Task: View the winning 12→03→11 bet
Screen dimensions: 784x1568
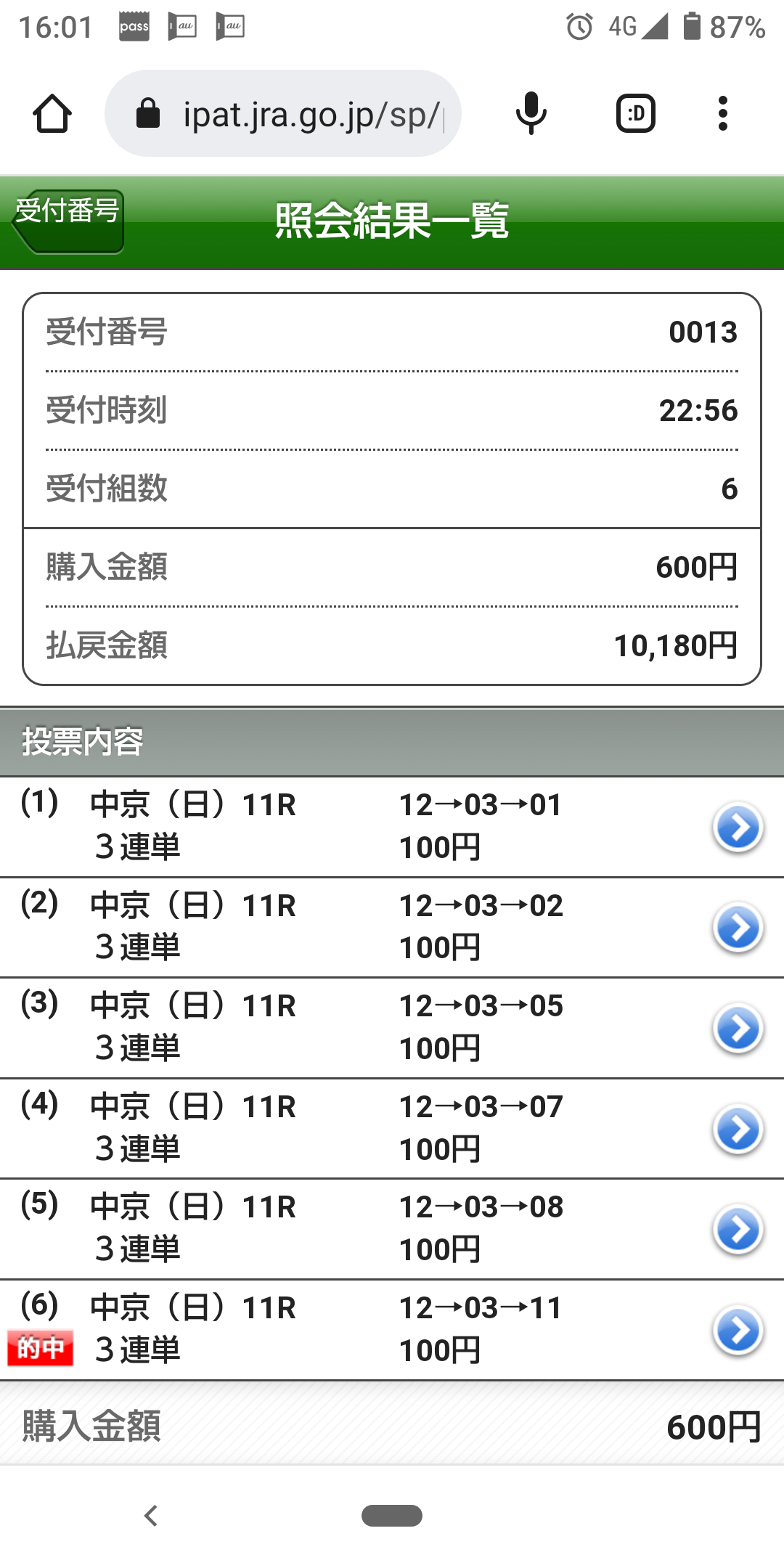Action: pyautogui.click(x=738, y=1331)
